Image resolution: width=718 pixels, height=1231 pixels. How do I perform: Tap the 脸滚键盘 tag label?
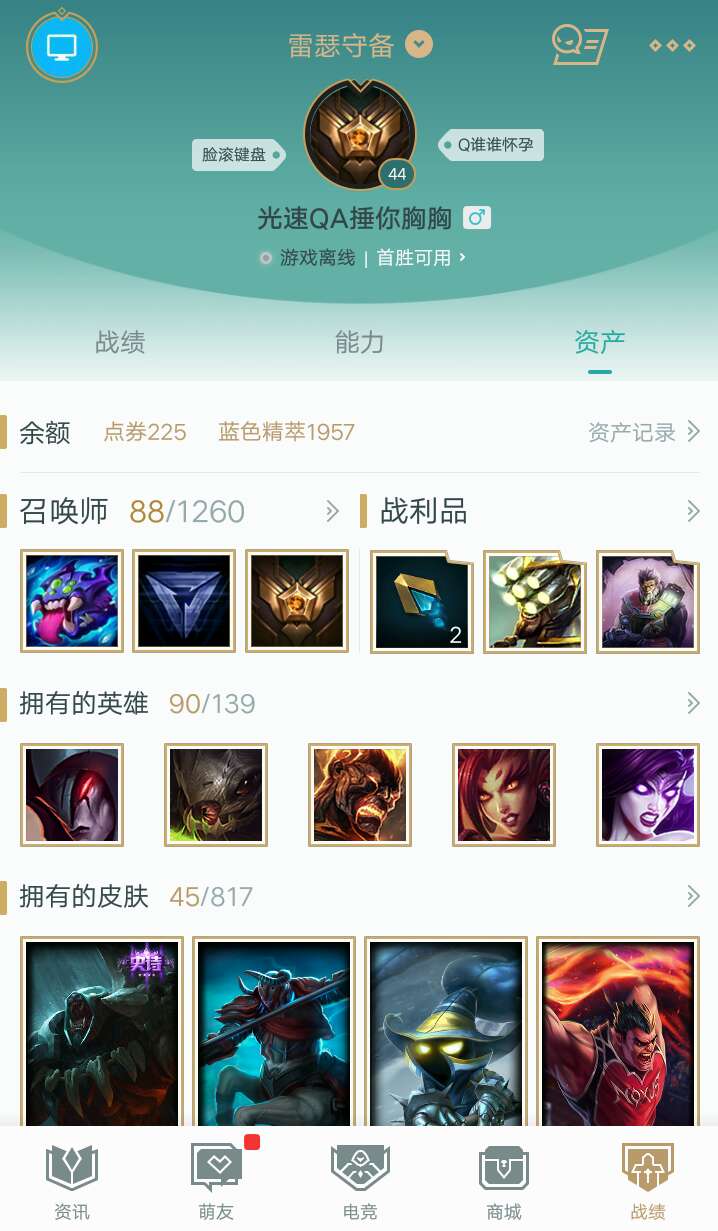(x=235, y=155)
